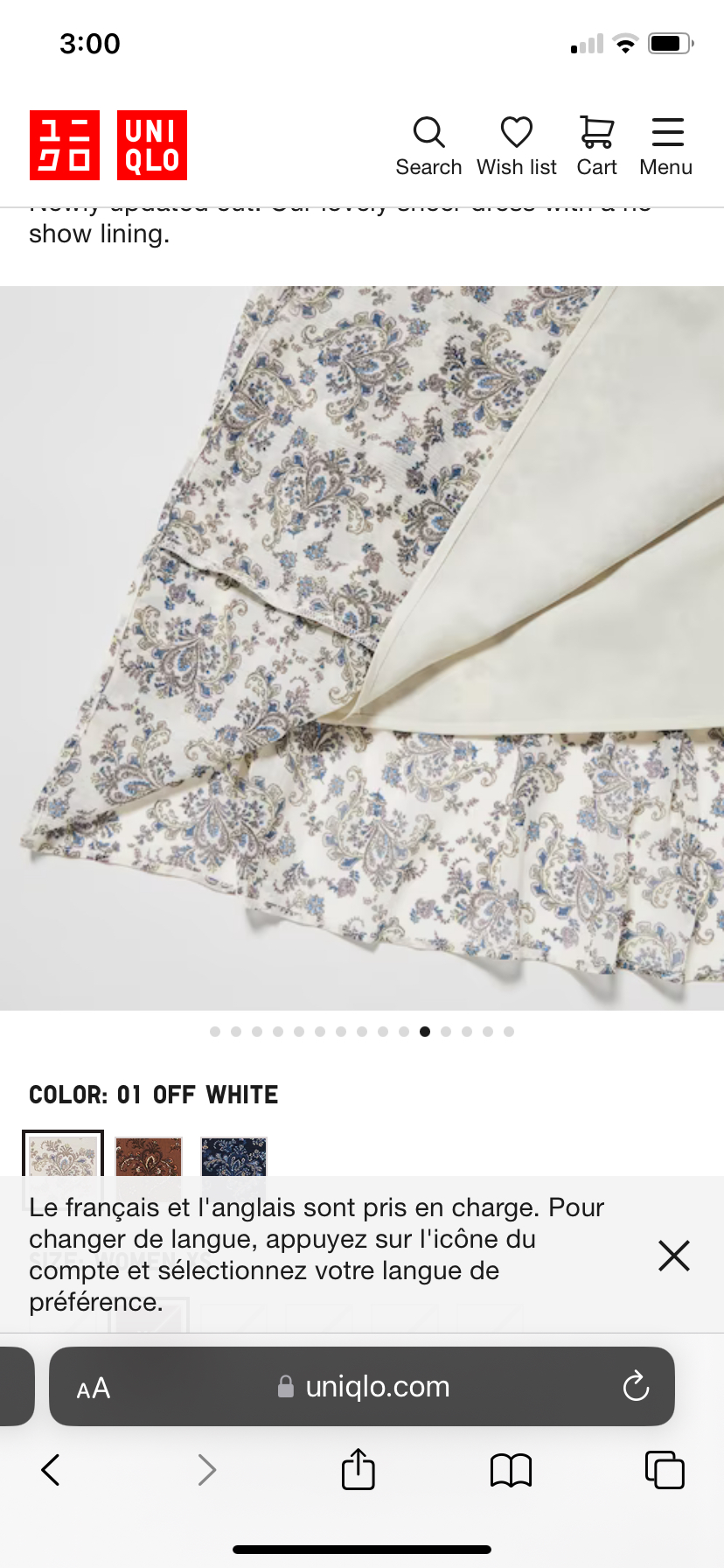Share this page from Safari
The image size is (724, 1568).
pos(358,1469)
